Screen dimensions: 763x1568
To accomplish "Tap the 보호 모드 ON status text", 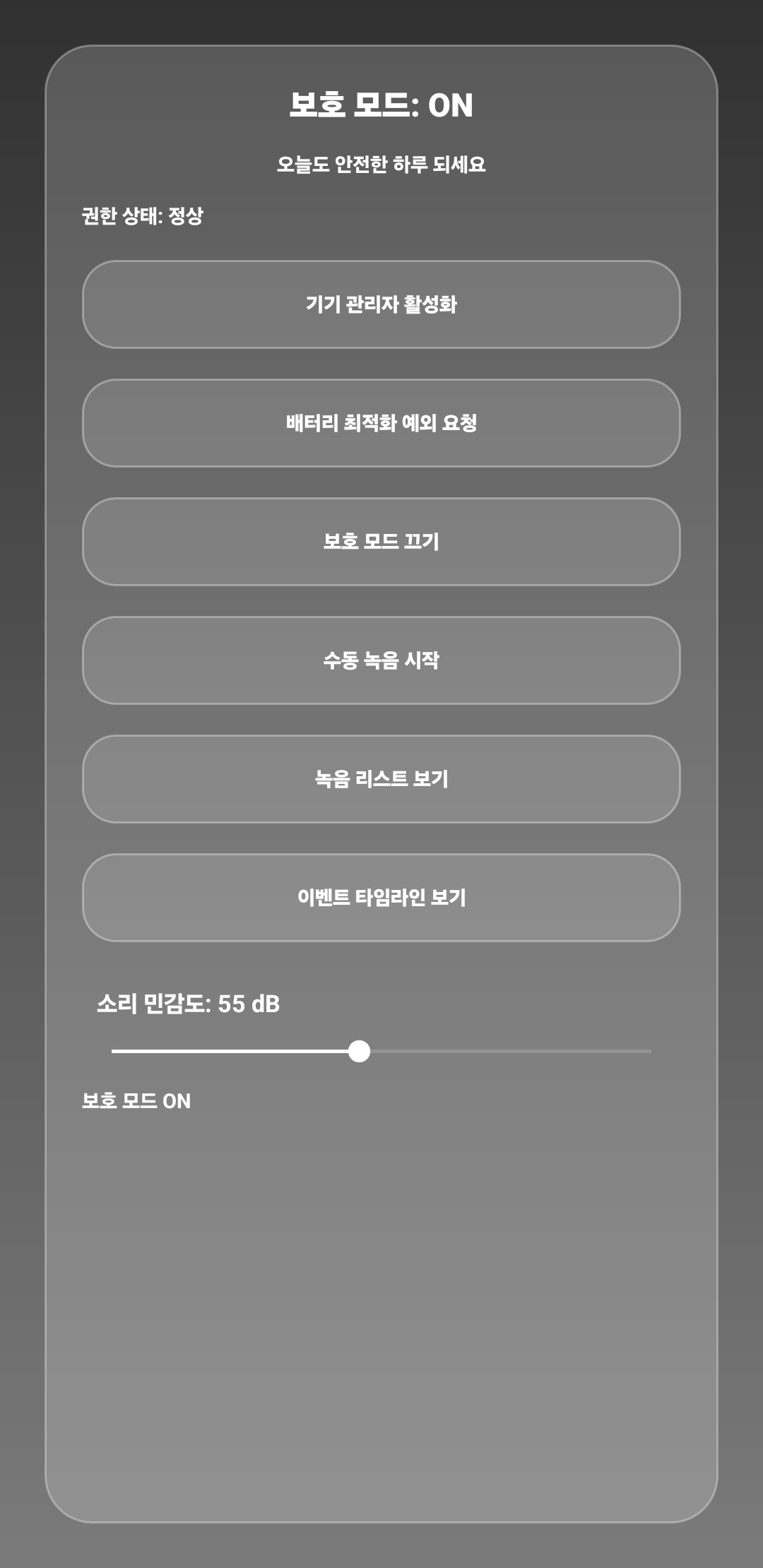I will [138, 1100].
